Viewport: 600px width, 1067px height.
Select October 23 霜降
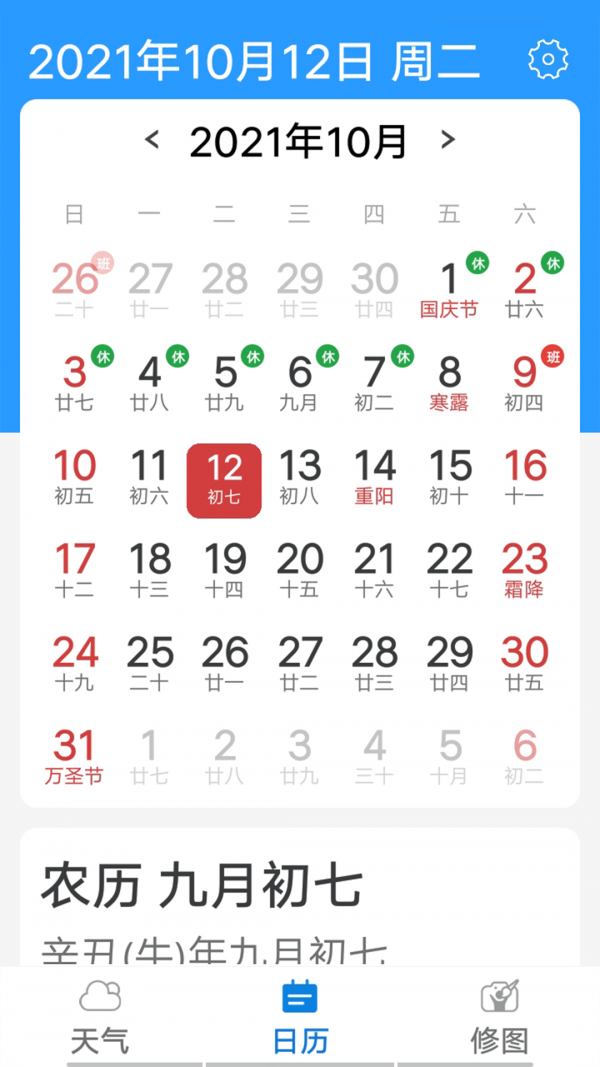pyautogui.click(x=524, y=570)
